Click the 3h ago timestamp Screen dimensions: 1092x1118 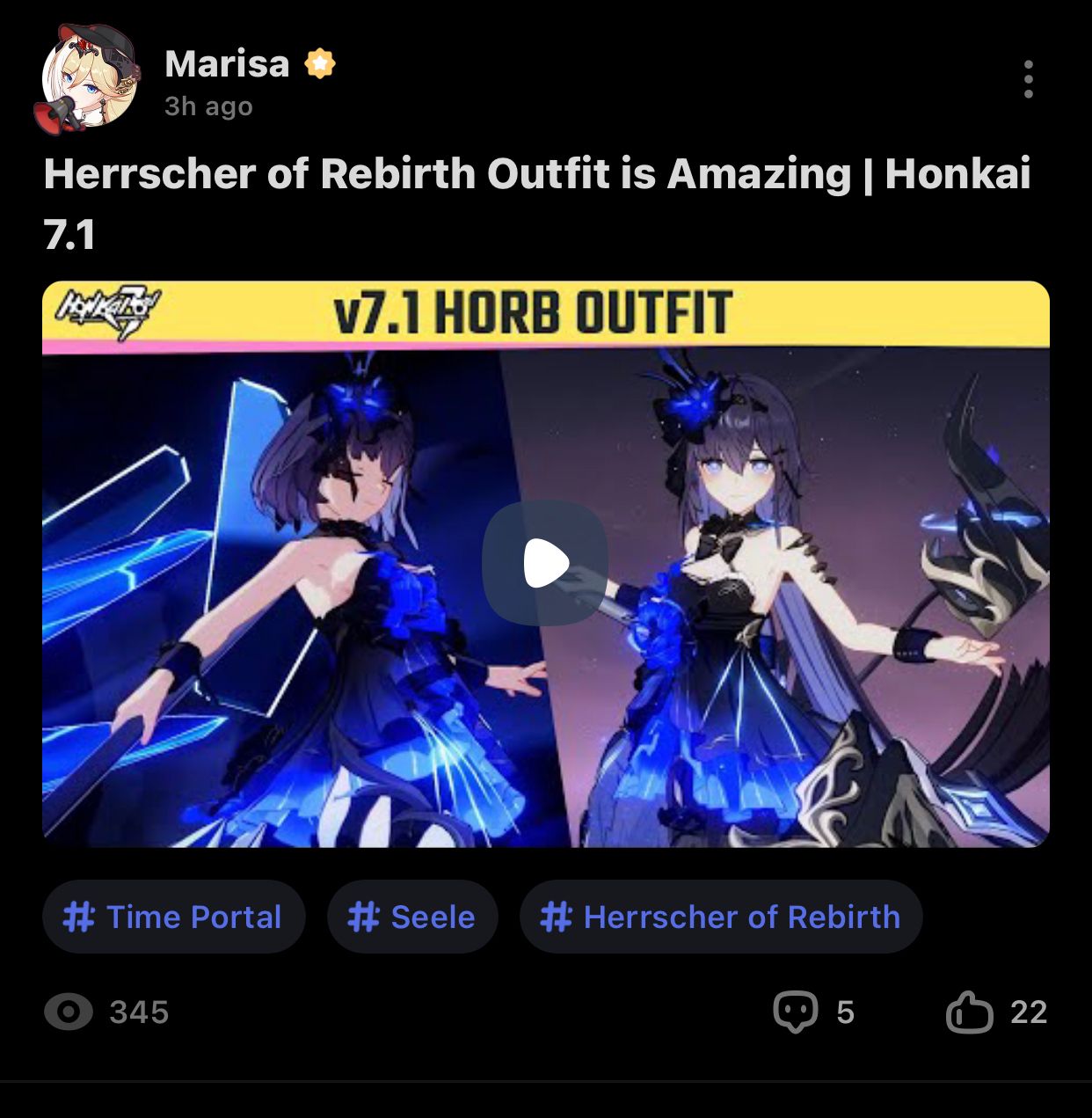(x=207, y=106)
